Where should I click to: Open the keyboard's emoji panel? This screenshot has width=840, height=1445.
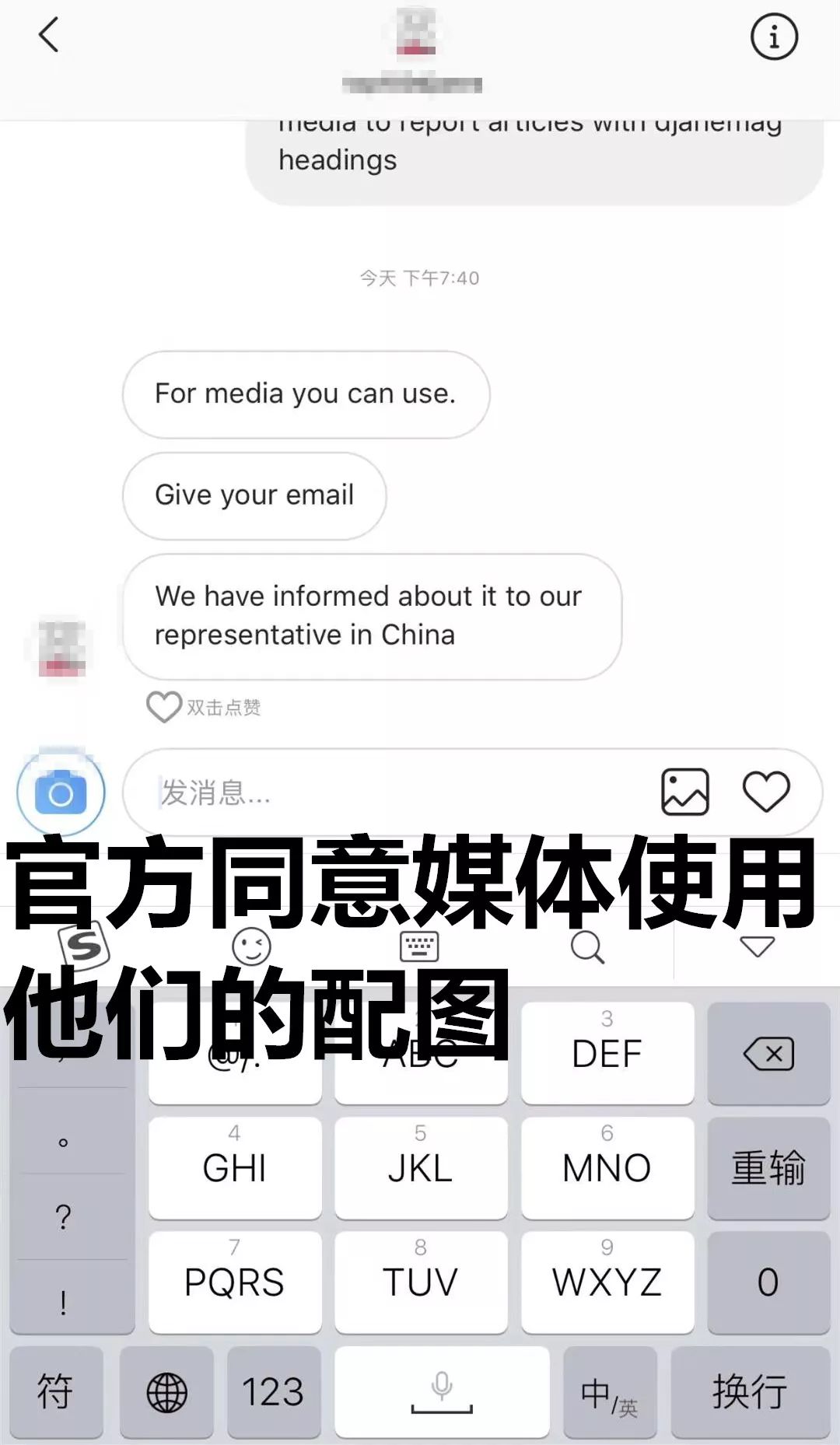click(x=252, y=946)
